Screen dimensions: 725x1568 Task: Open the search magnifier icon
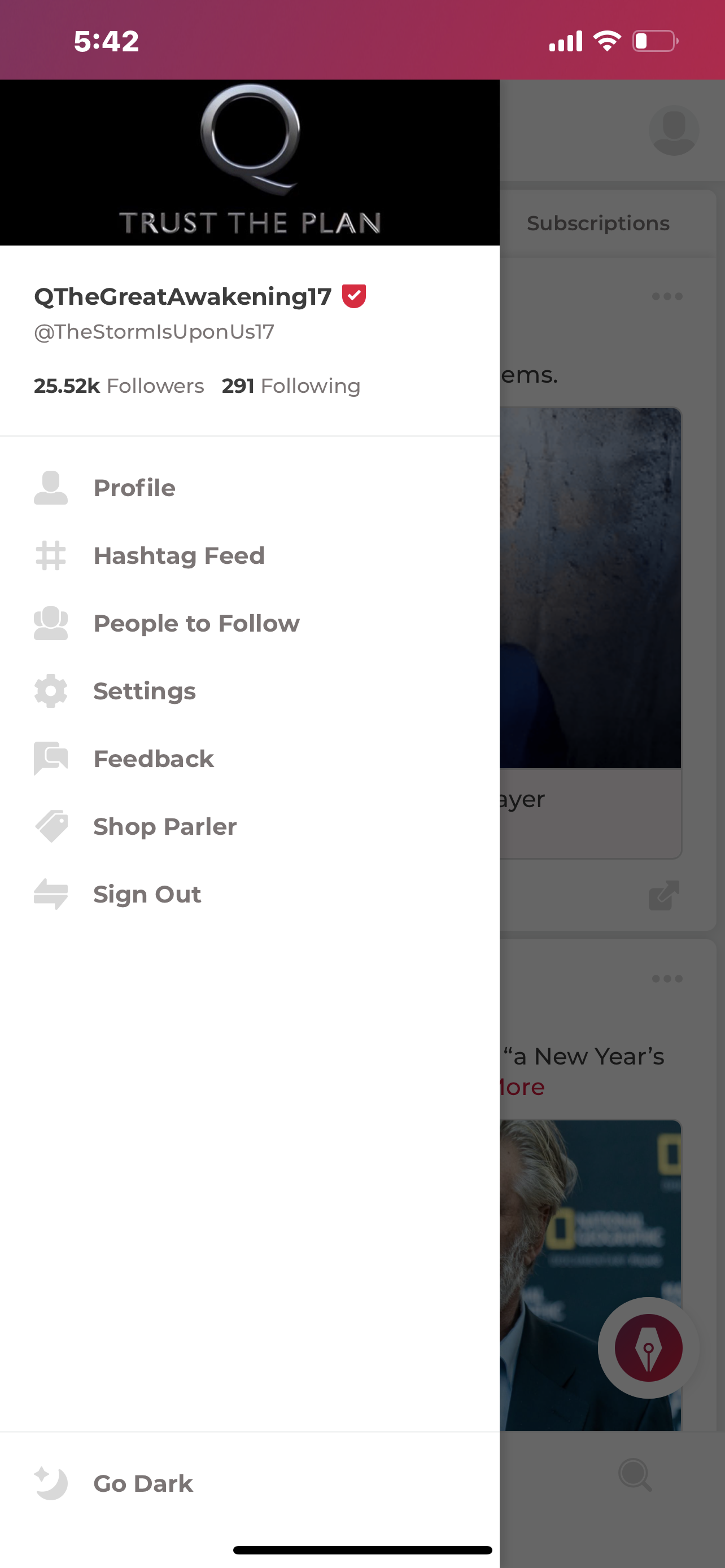tap(635, 1475)
